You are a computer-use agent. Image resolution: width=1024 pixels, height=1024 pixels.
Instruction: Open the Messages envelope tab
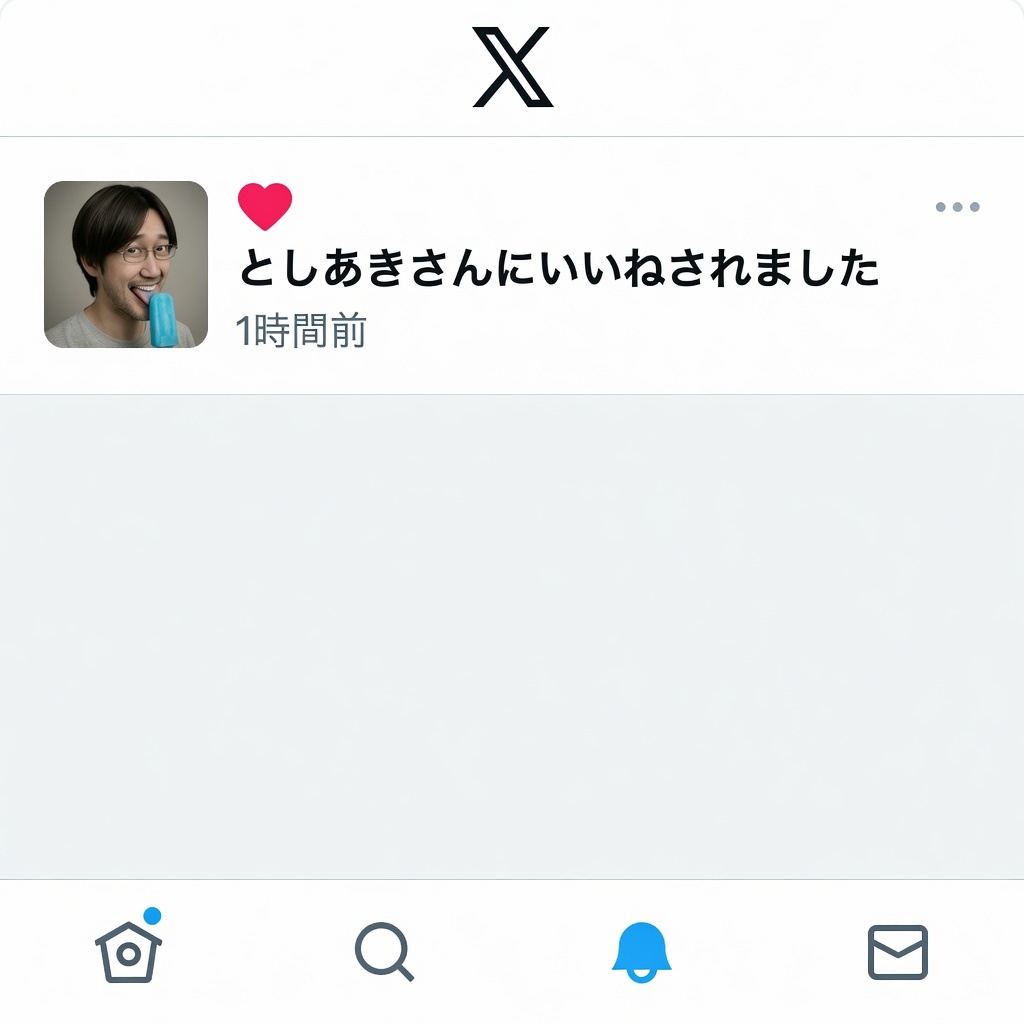point(897,952)
